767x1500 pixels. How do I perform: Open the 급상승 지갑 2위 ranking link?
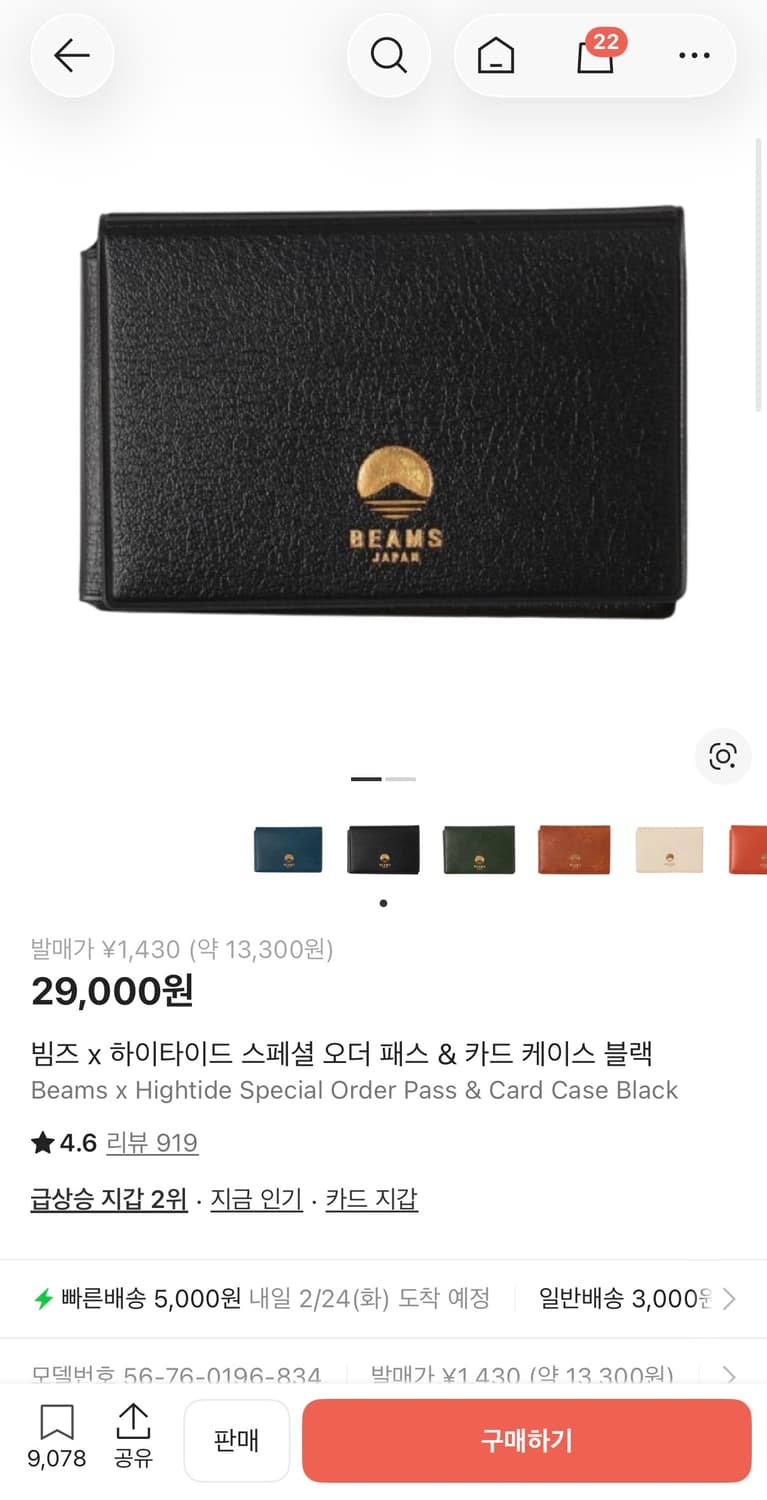point(109,1198)
